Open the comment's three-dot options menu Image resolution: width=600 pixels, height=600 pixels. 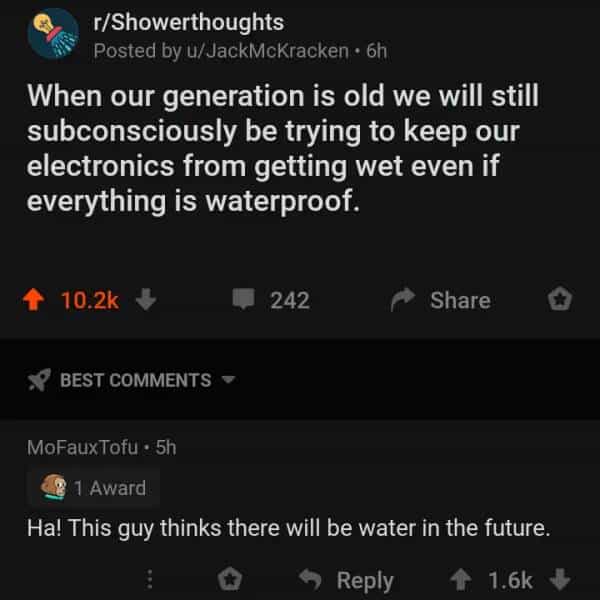click(x=152, y=580)
